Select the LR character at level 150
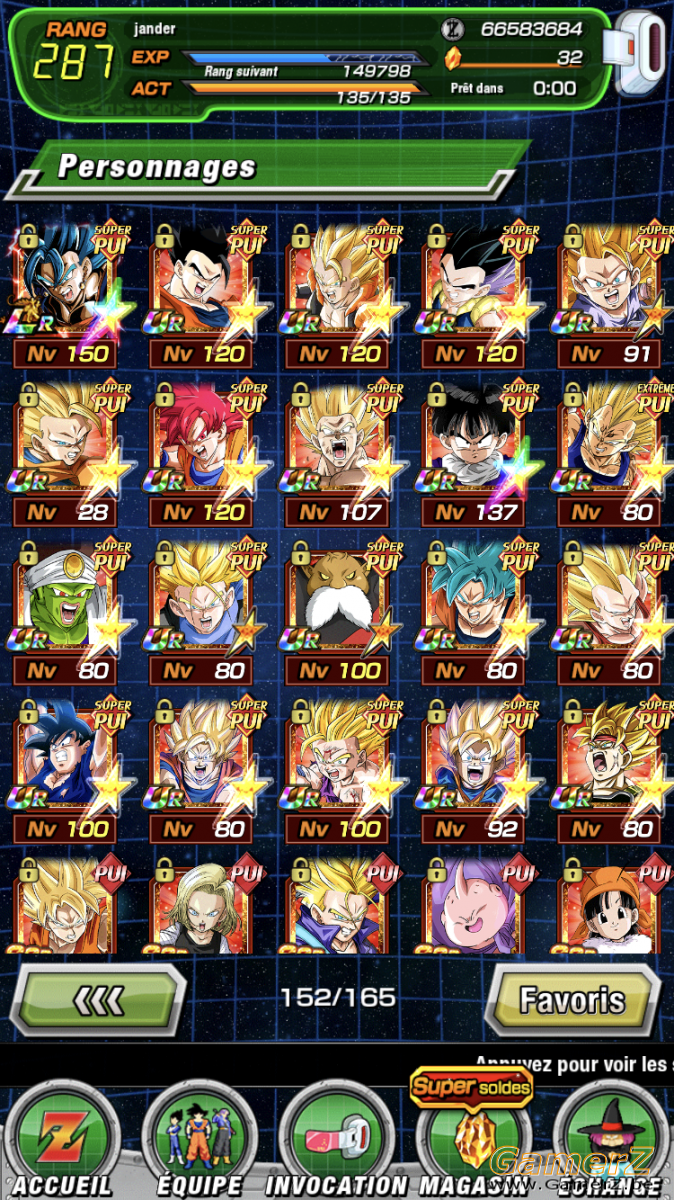Viewport: 674px width, 1200px height. tap(67, 296)
